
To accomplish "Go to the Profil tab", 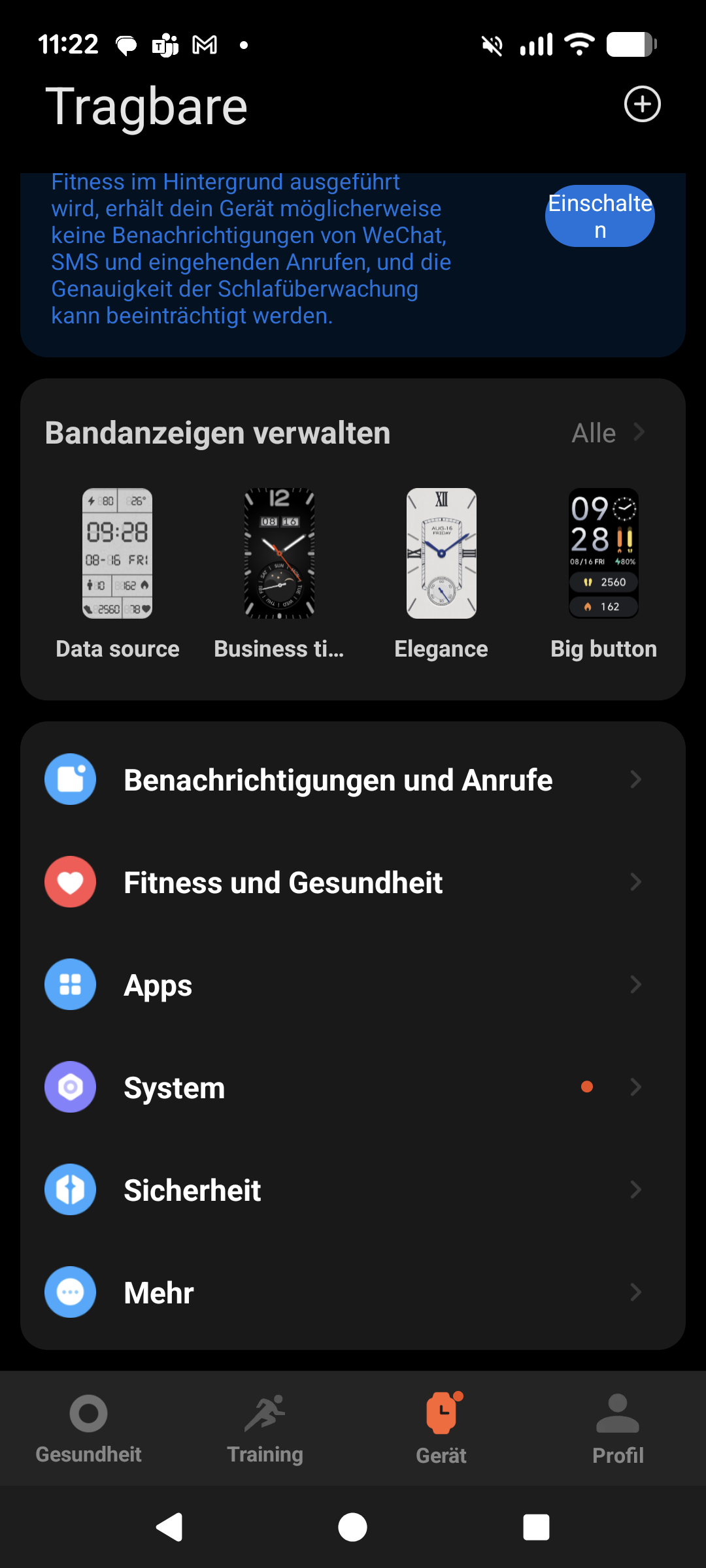I will point(618,1428).
